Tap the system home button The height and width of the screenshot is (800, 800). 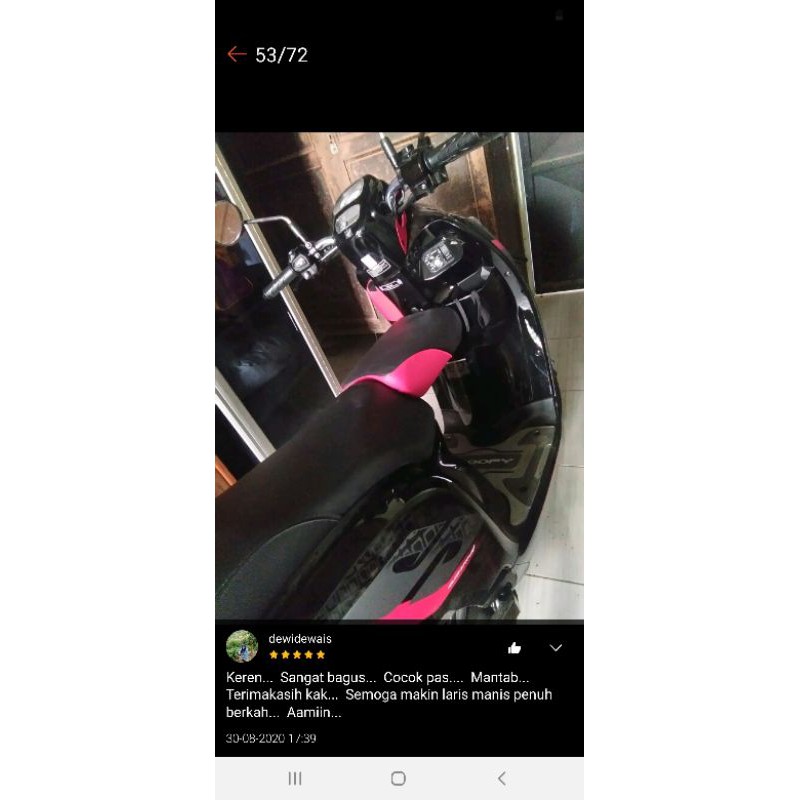pyautogui.click(x=398, y=778)
